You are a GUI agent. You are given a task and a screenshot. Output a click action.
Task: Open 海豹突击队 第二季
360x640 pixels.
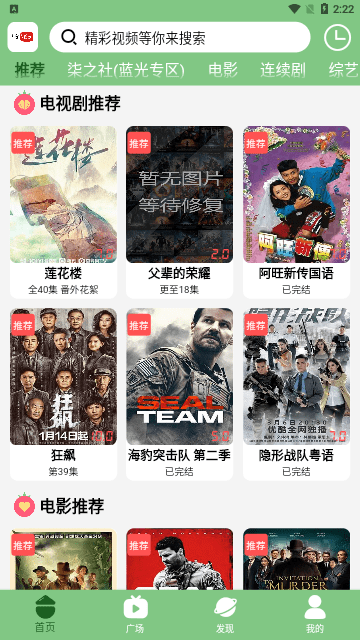(x=180, y=394)
